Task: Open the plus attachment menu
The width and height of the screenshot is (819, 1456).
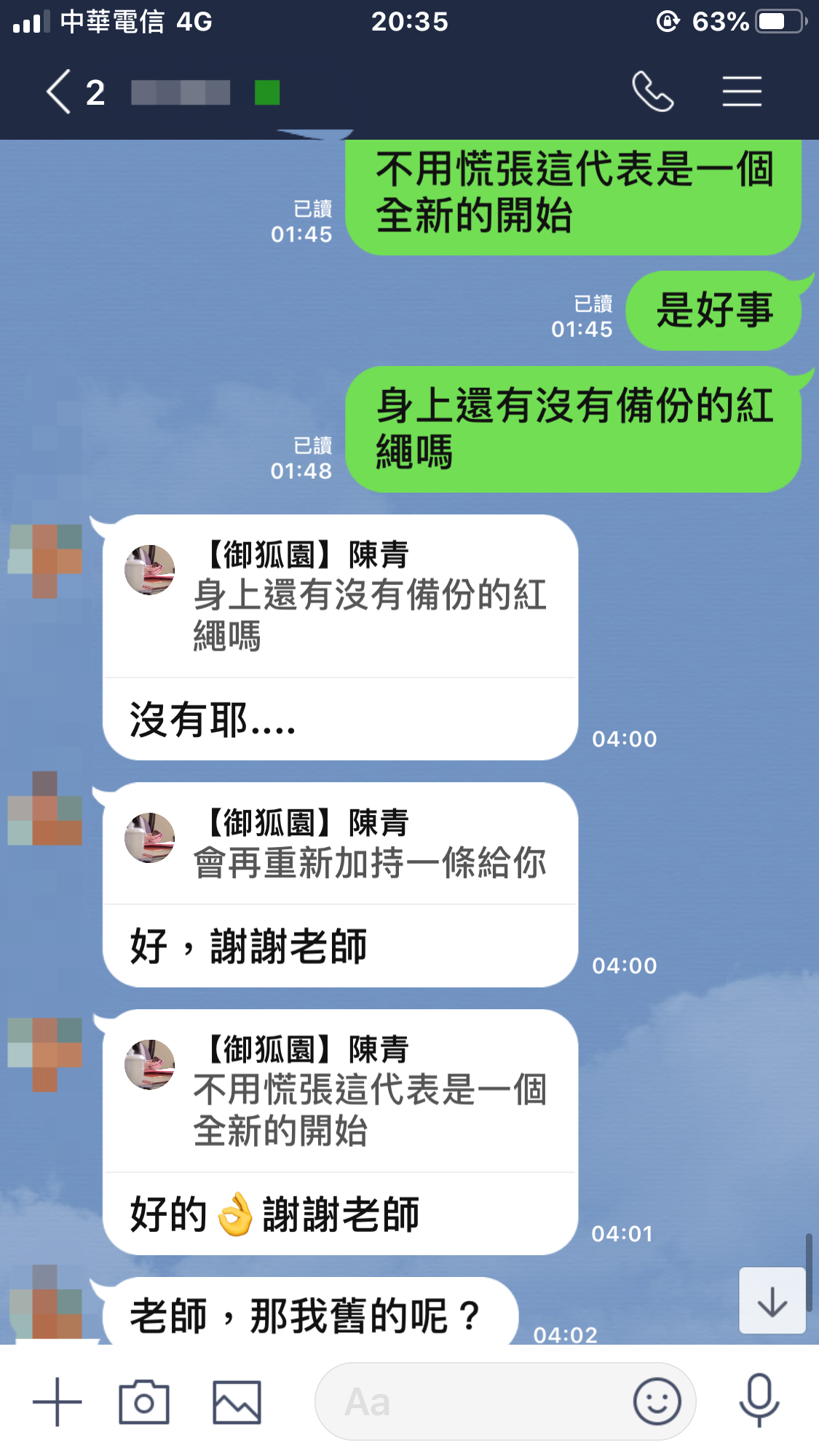Action: tap(57, 1401)
